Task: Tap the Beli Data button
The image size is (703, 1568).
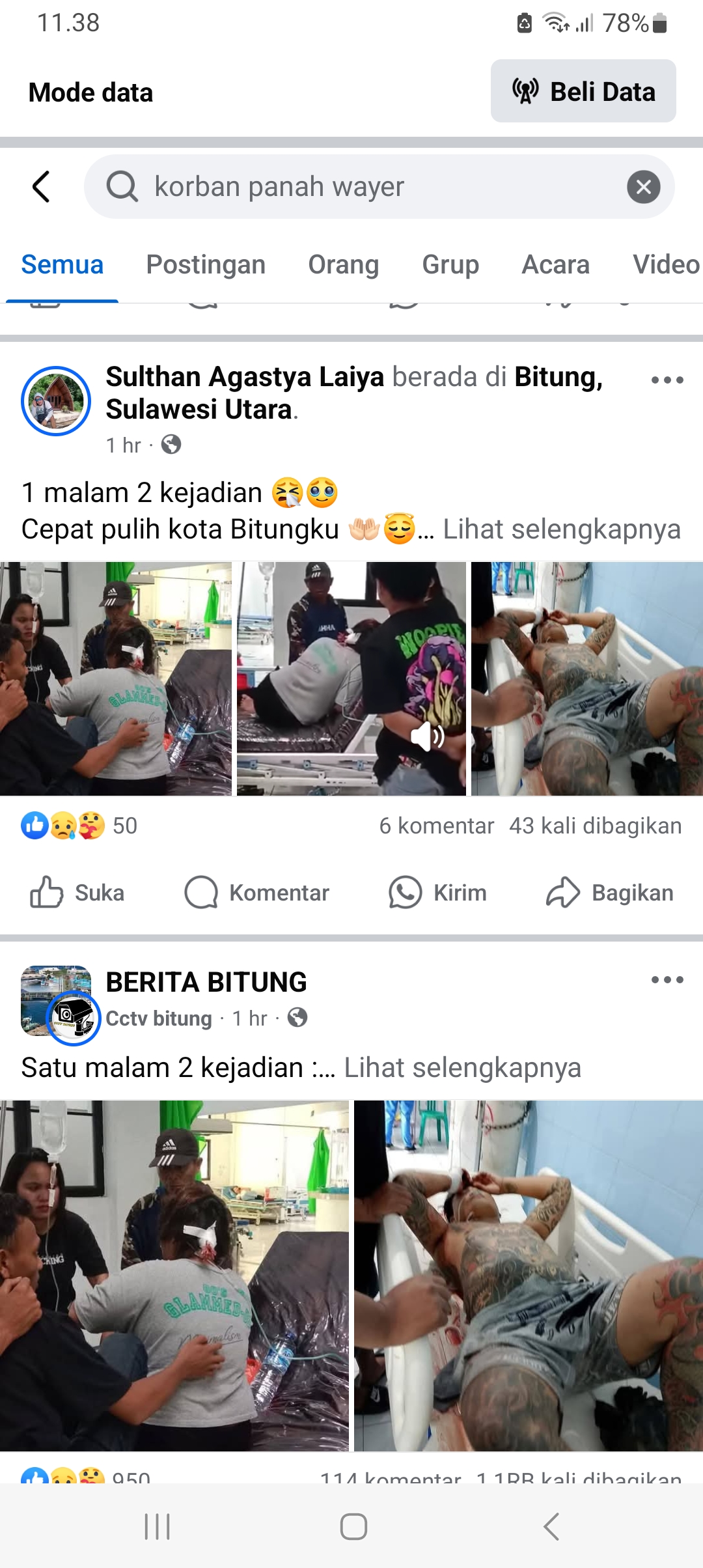Action: tap(583, 91)
